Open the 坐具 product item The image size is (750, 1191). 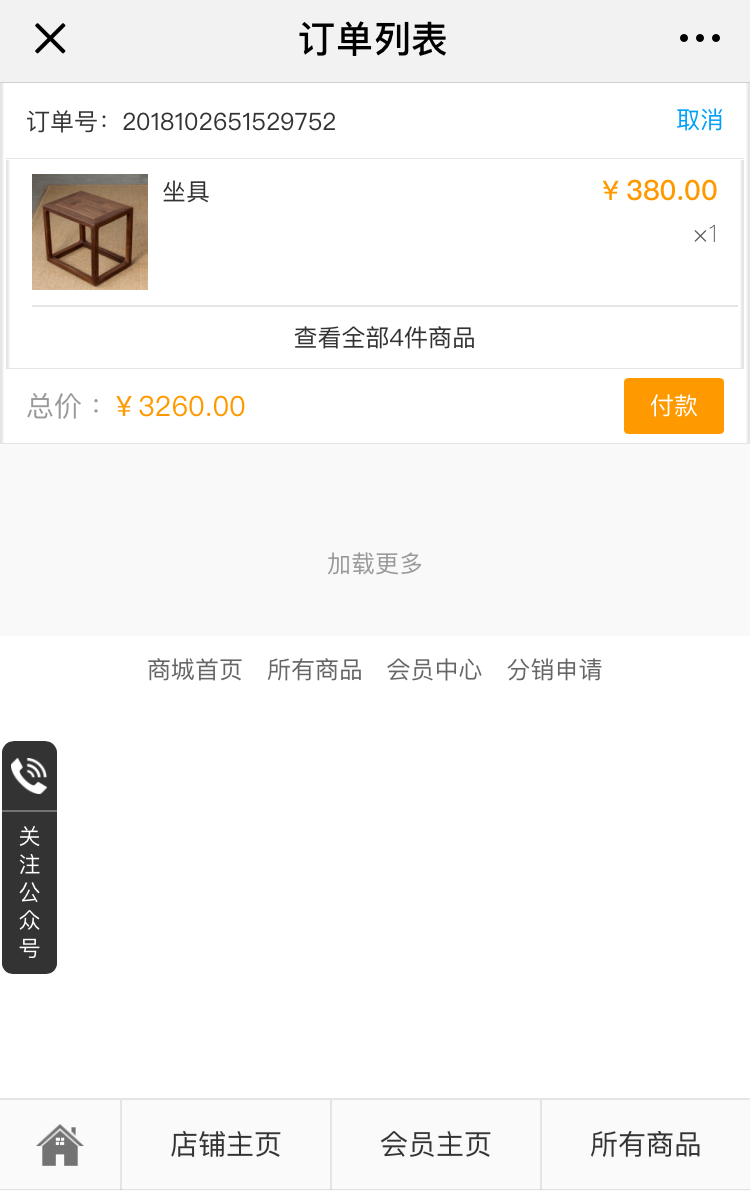coord(186,191)
